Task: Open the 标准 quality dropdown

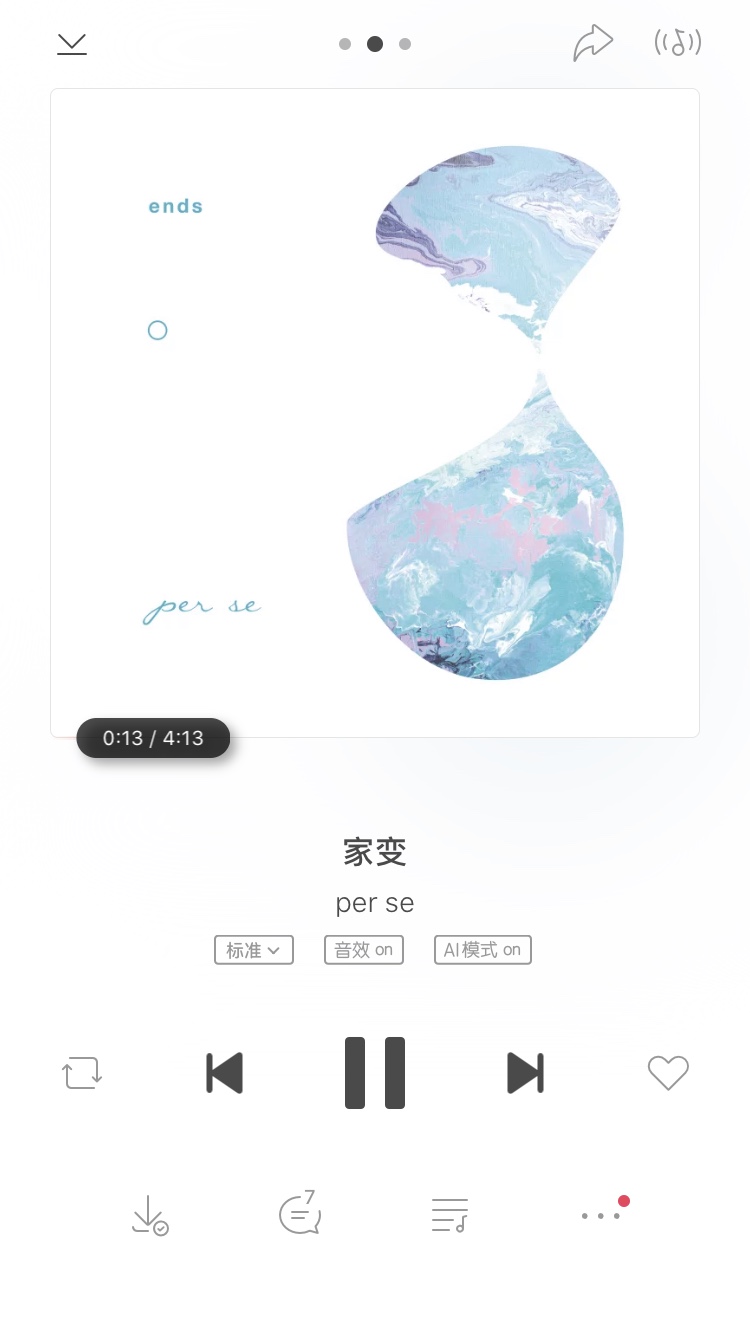Action: click(x=254, y=950)
